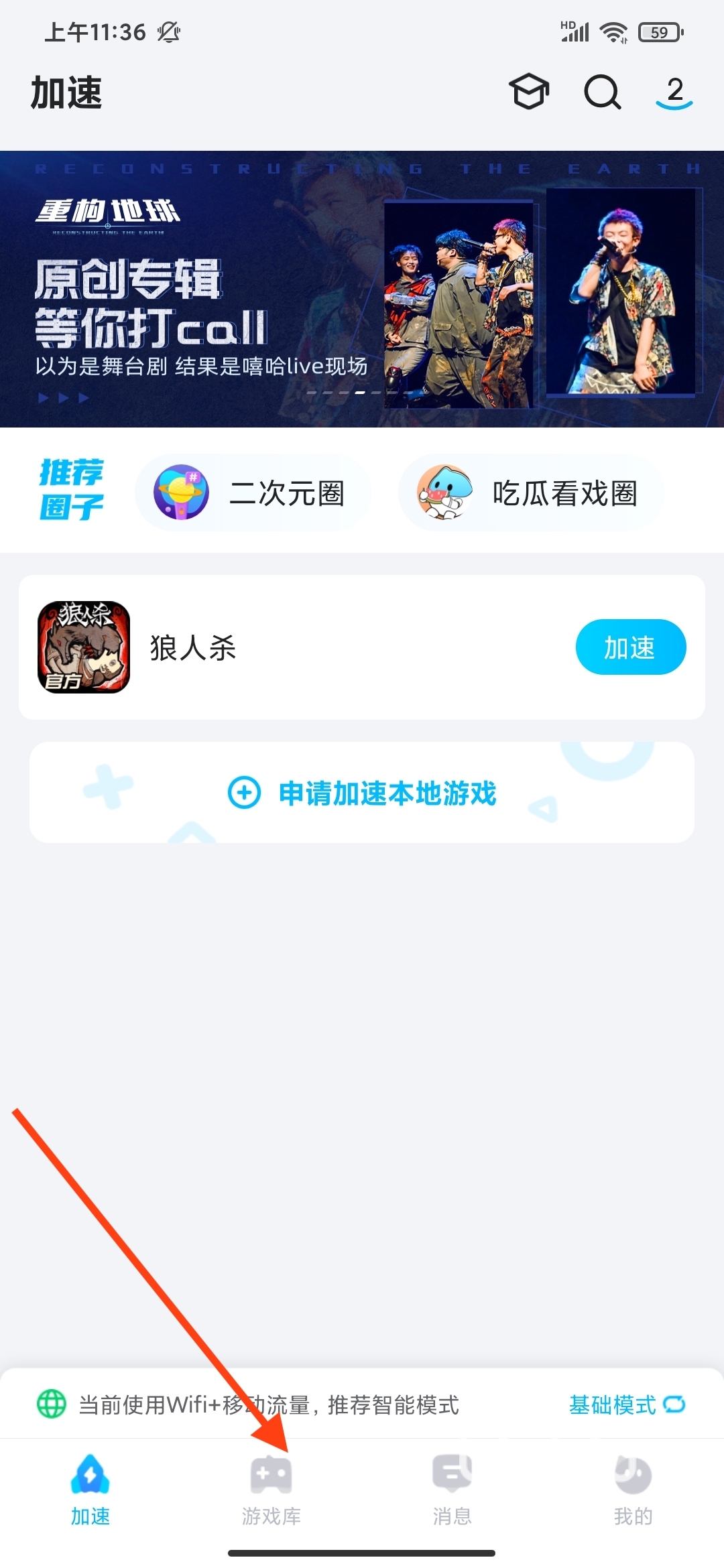The image size is (724, 1568).
Task: Switch mode via 基础模式
Action: pyautogui.click(x=626, y=1404)
